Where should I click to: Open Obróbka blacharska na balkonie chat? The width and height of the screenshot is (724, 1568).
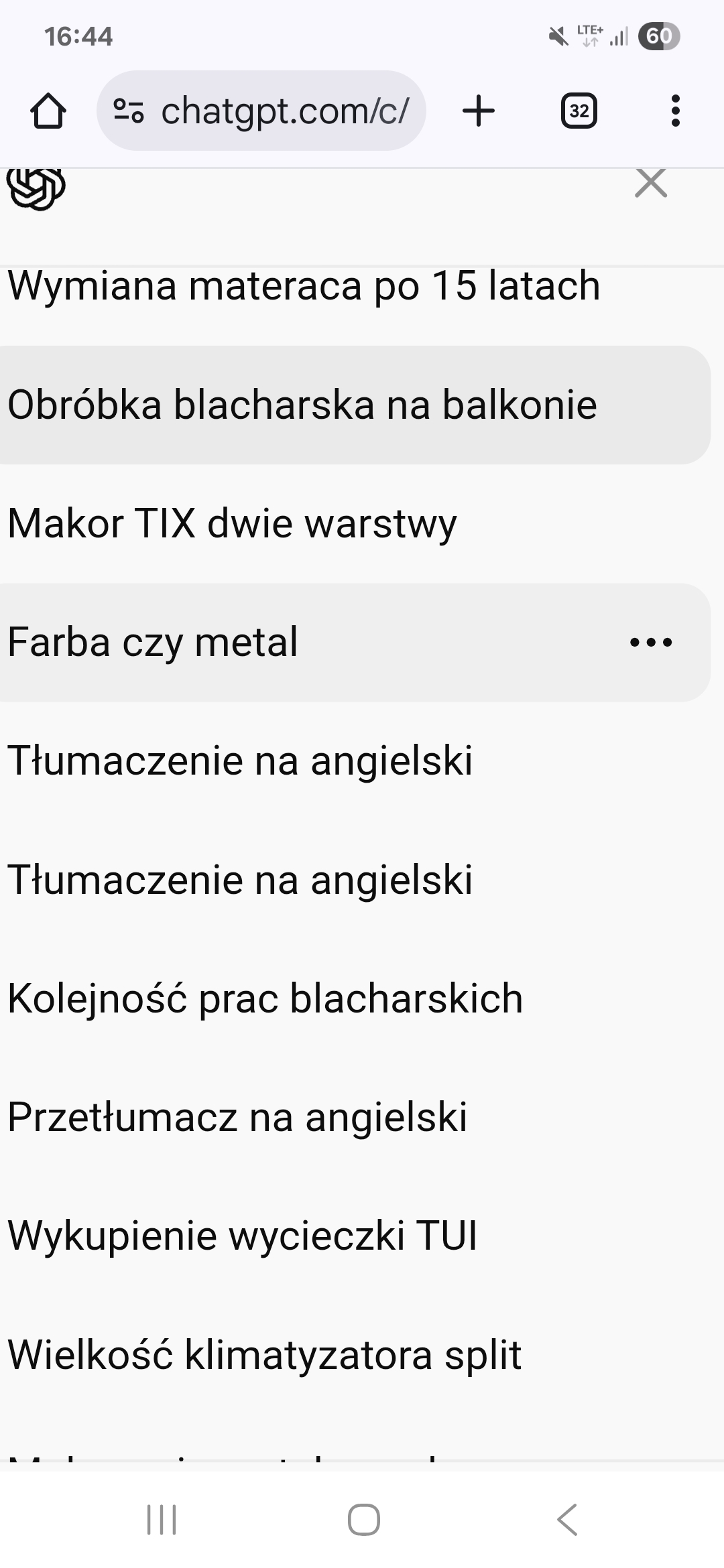coord(302,405)
